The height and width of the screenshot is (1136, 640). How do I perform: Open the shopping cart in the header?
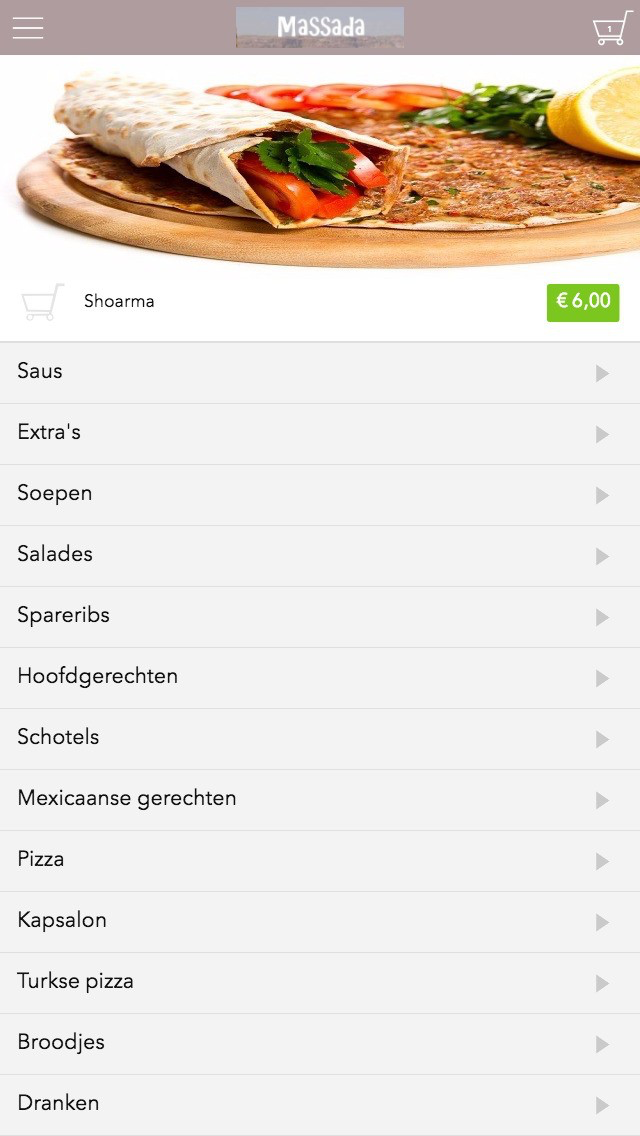[x=612, y=28]
